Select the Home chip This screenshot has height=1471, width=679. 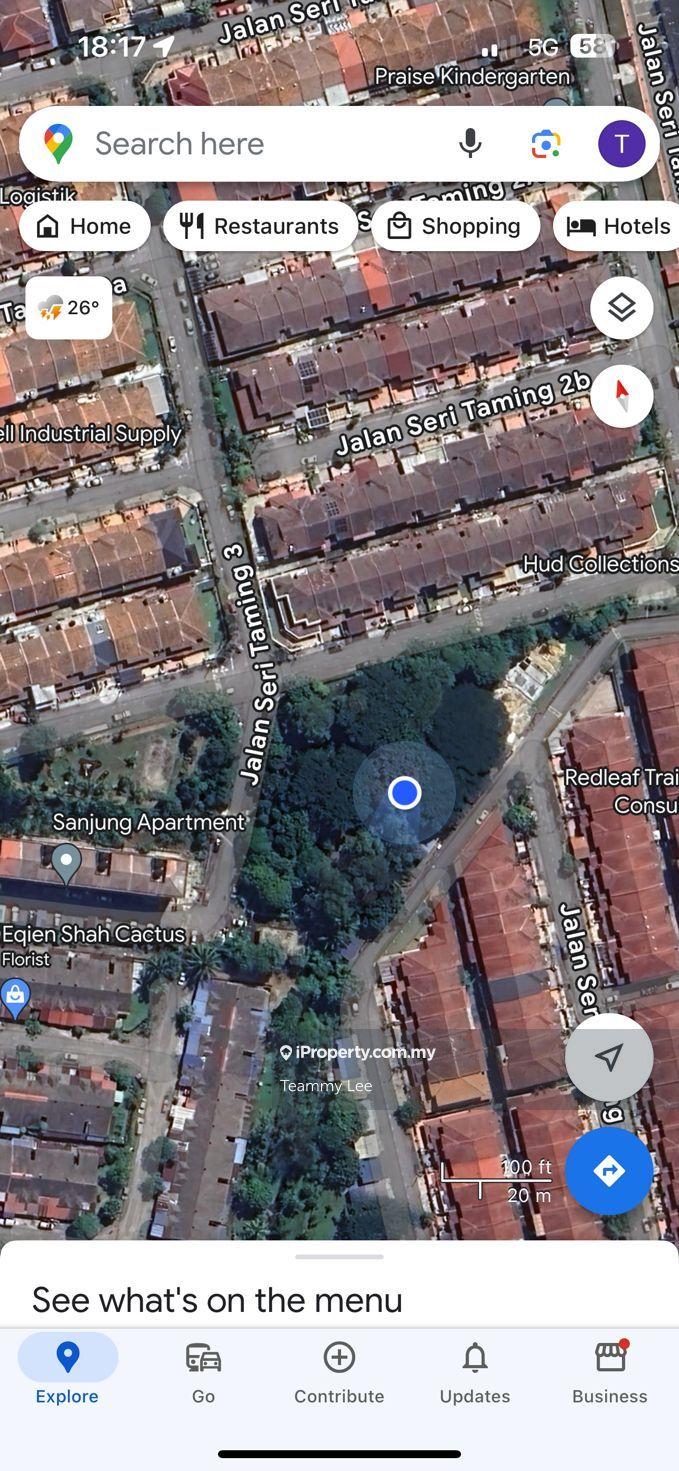pos(84,226)
